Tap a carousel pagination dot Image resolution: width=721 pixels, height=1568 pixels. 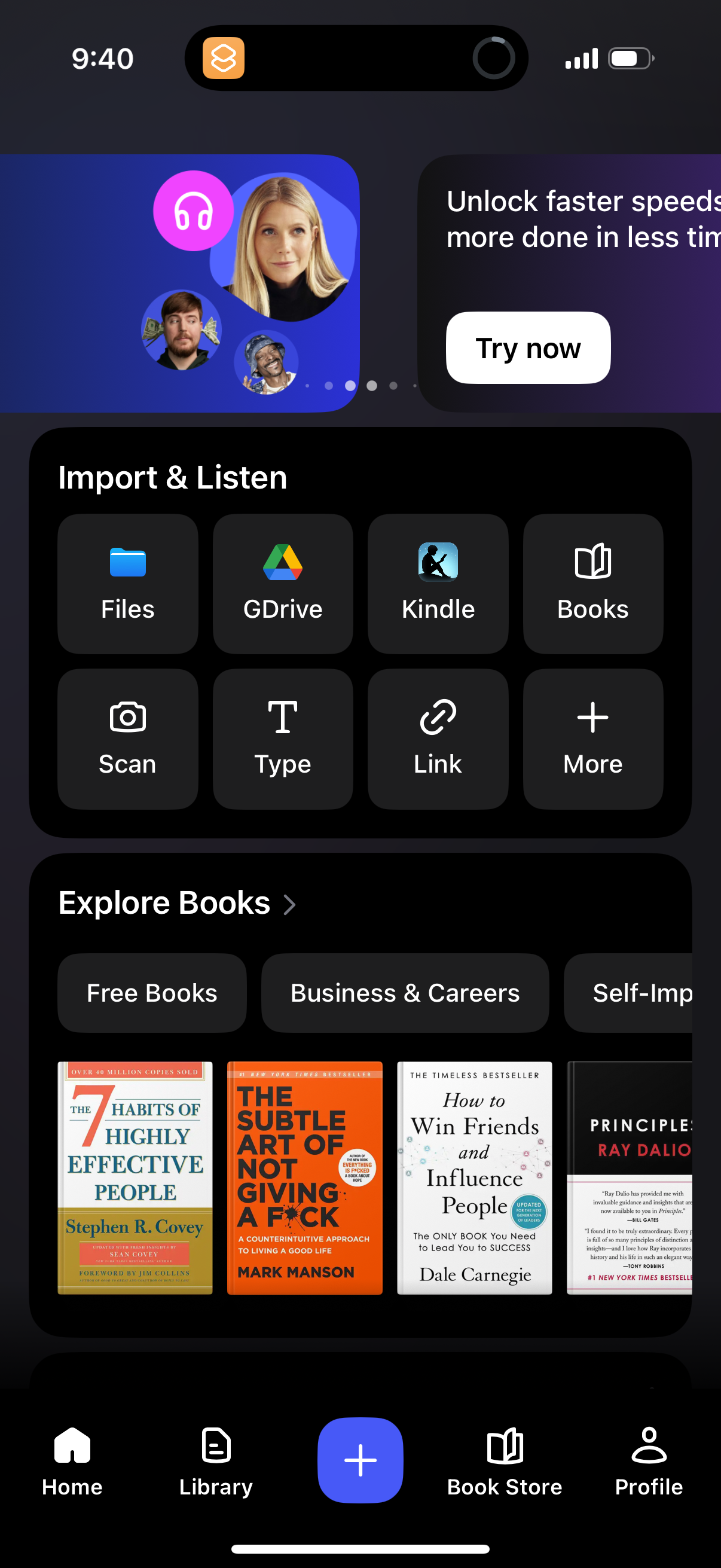(350, 386)
